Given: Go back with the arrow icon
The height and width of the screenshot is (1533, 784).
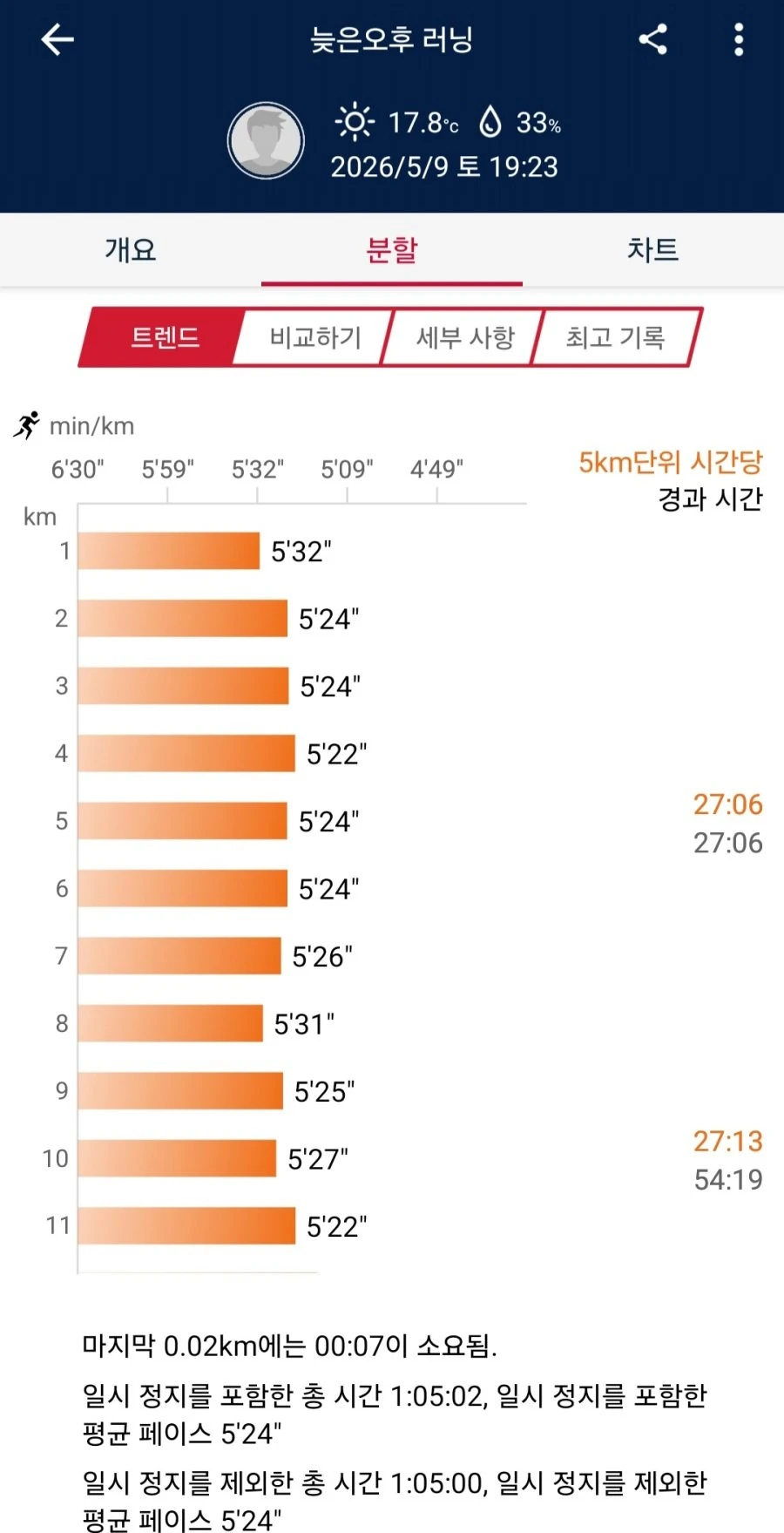Looking at the screenshot, I should (x=57, y=39).
